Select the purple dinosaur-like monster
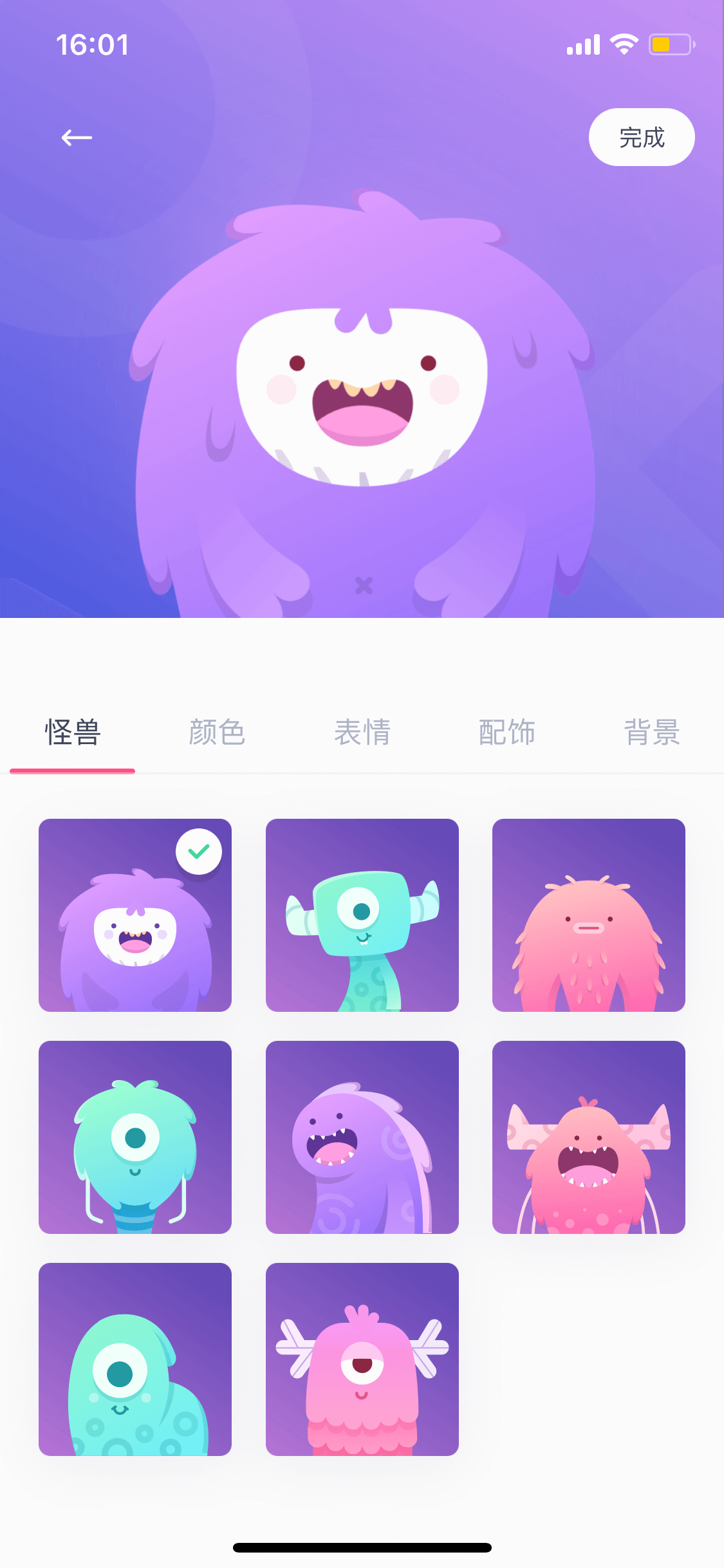 362,1137
